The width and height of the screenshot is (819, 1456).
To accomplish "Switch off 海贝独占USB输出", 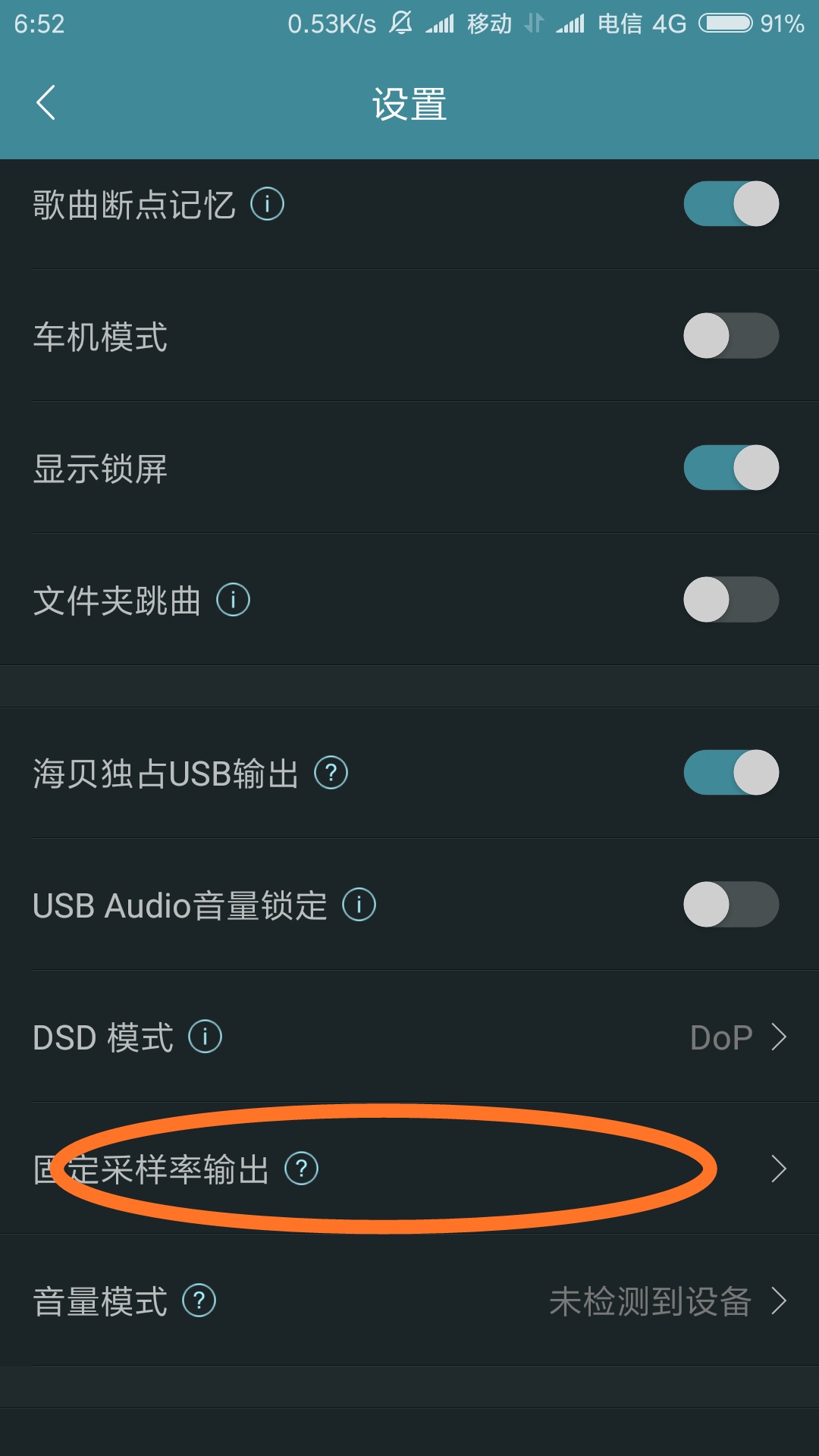I will [731, 773].
